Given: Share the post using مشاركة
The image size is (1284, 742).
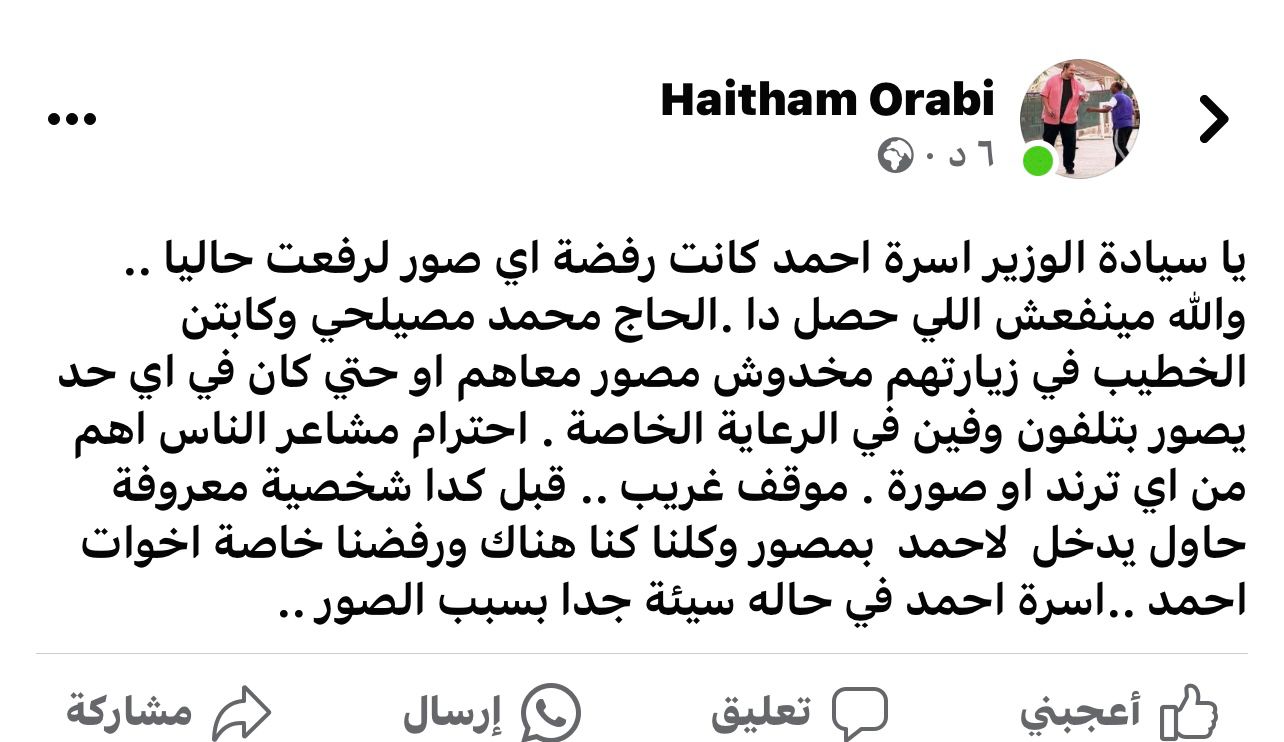Looking at the screenshot, I should (168, 712).
